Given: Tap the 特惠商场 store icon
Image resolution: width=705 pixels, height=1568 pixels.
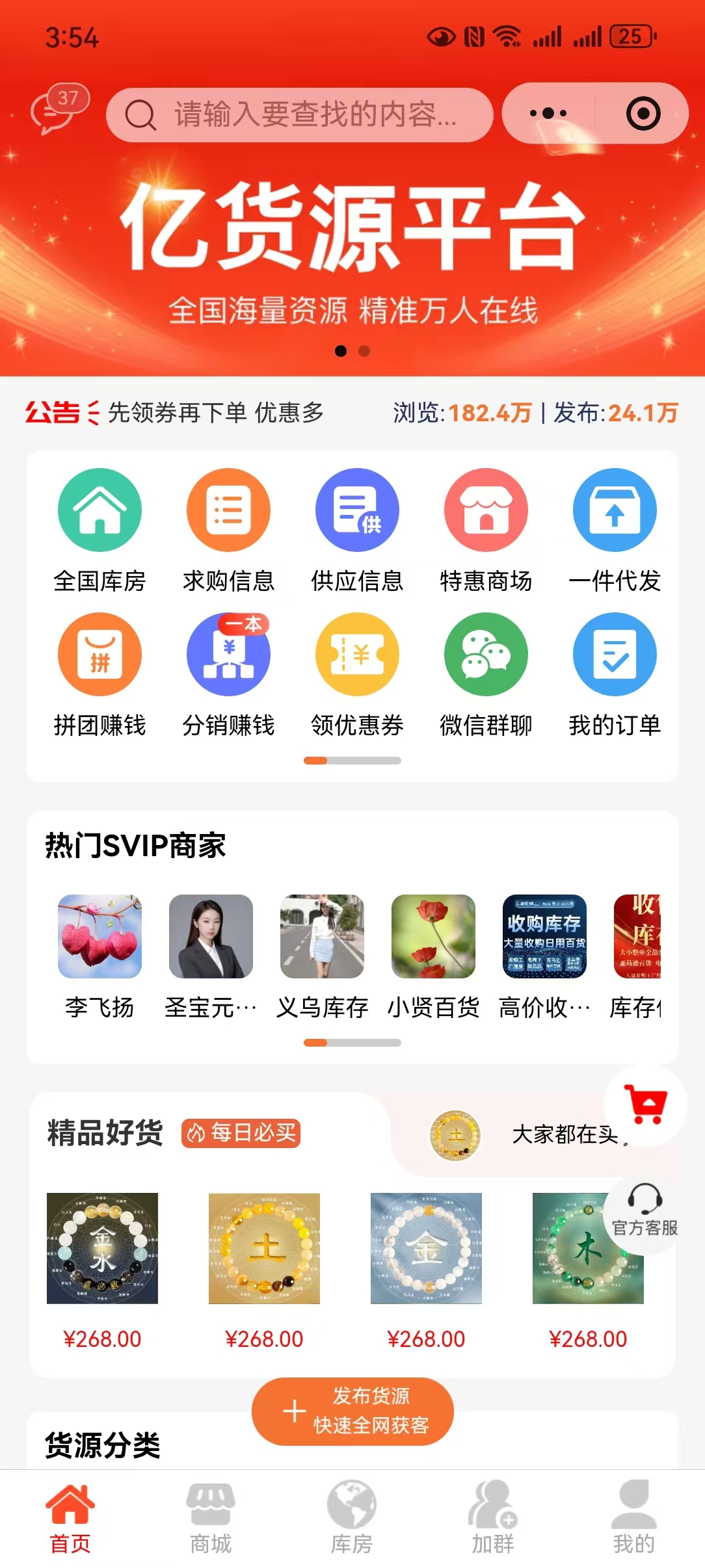Looking at the screenshot, I should tap(485, 511).
